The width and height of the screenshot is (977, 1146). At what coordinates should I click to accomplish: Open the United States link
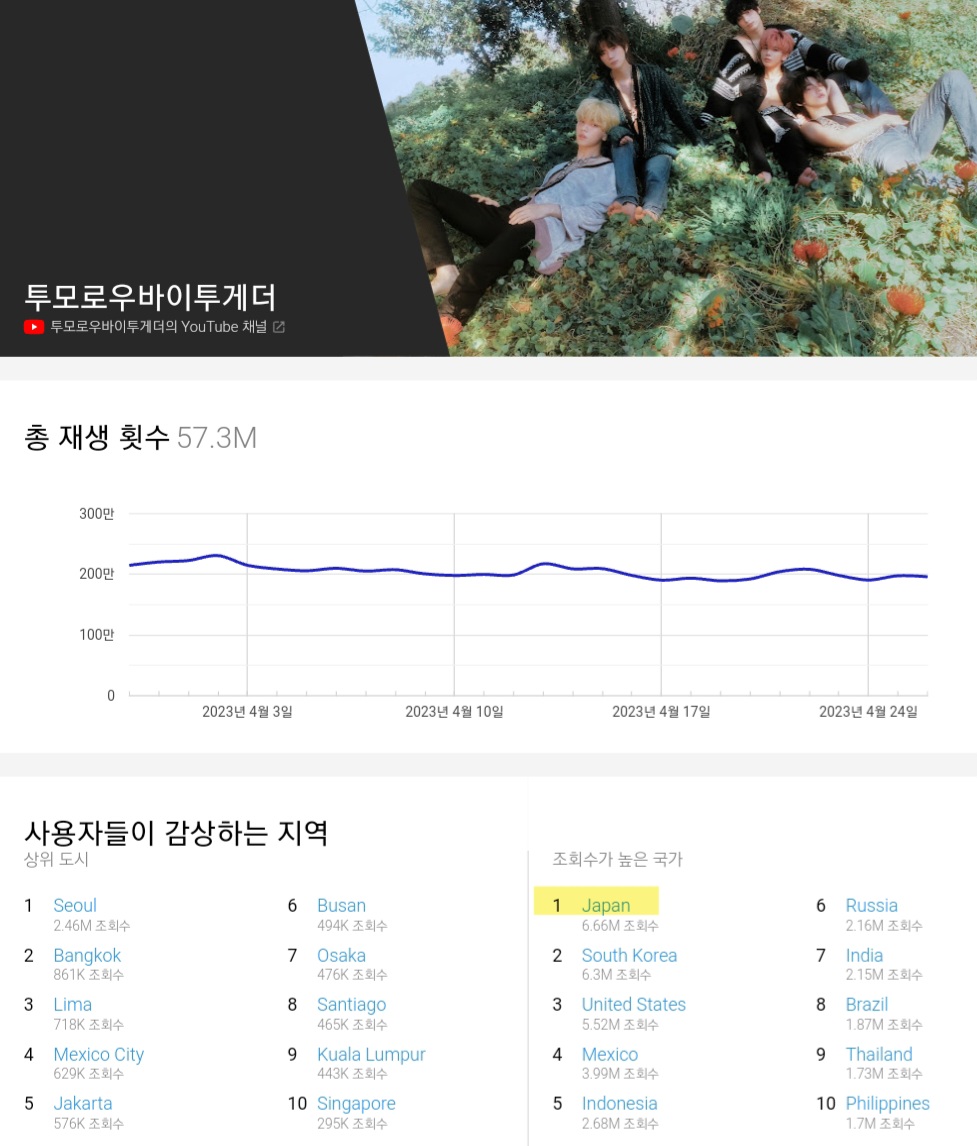[633, 1005]
